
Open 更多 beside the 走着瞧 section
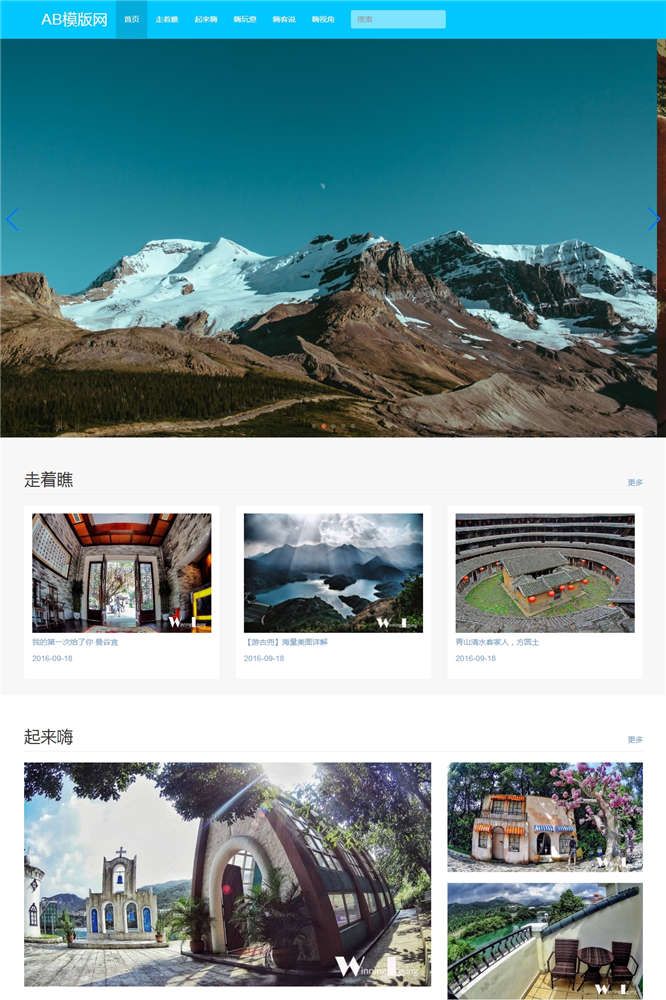click(x=635, y=482)
